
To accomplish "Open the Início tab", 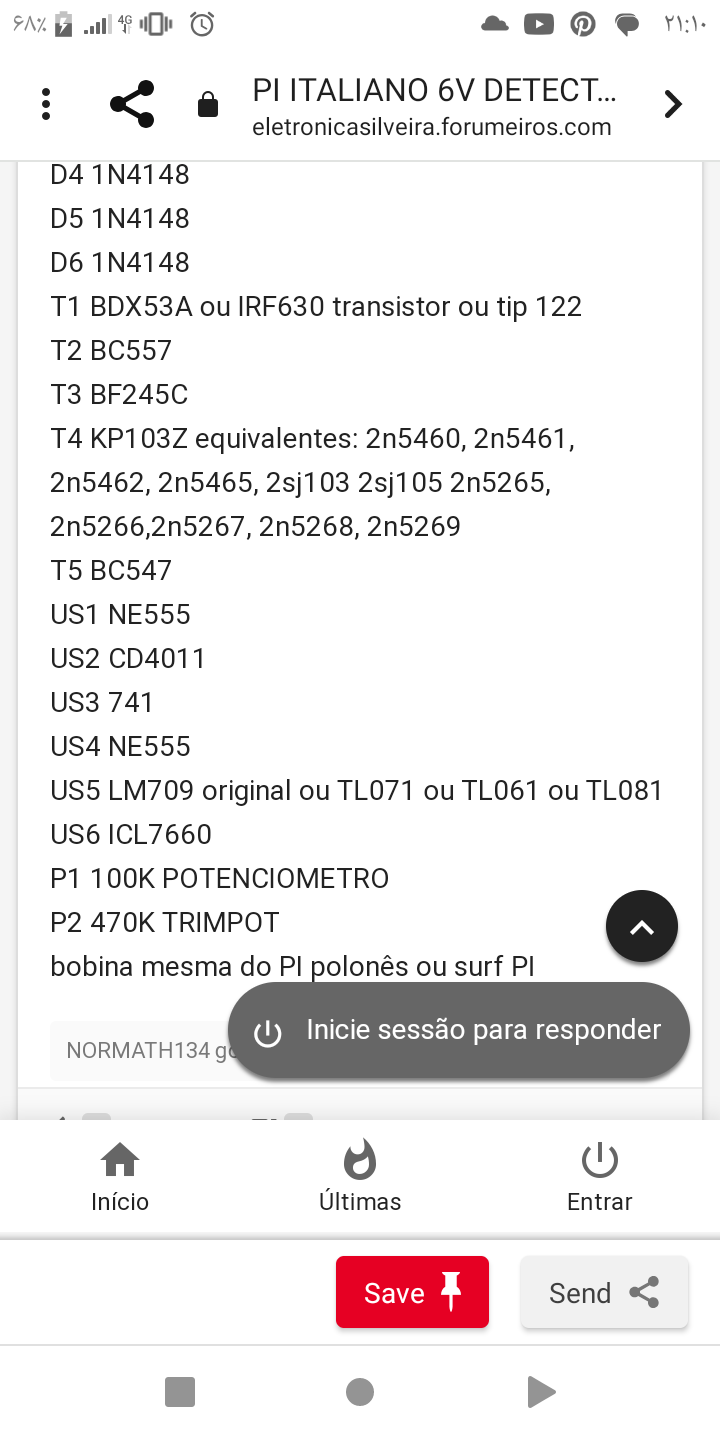I will (120, 1178).
